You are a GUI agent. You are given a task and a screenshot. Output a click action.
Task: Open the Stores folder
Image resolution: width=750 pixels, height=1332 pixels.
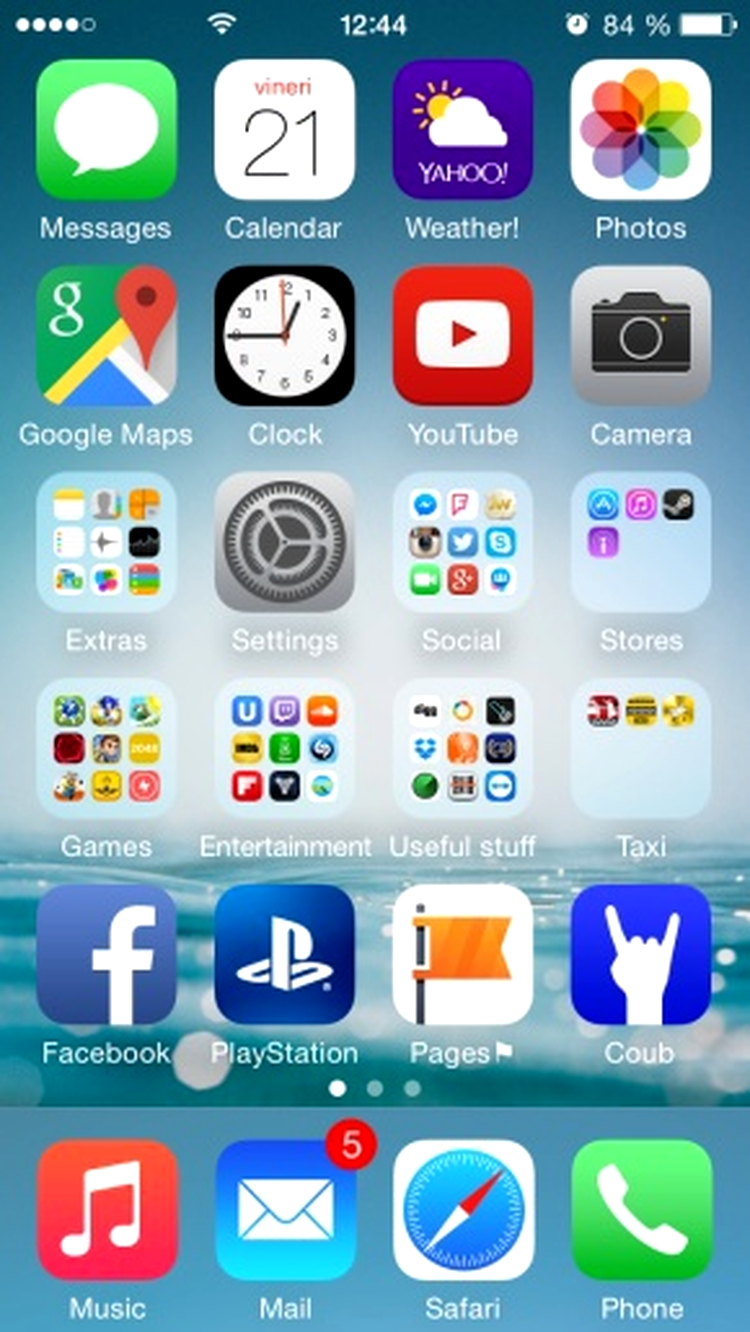coord(640,542)
